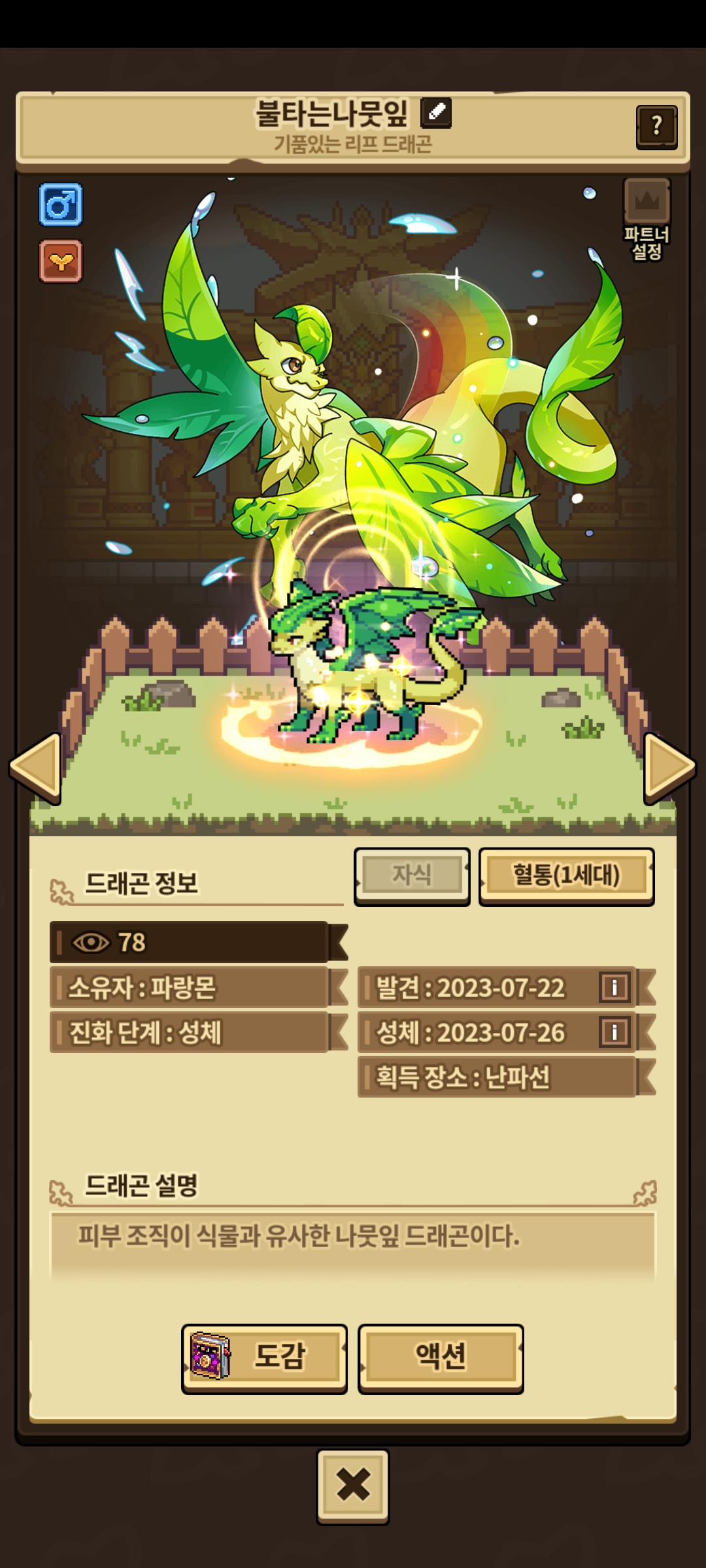Open the 도감 encyclopedia
706x1568 pixels.
(x=264, y=1356)
